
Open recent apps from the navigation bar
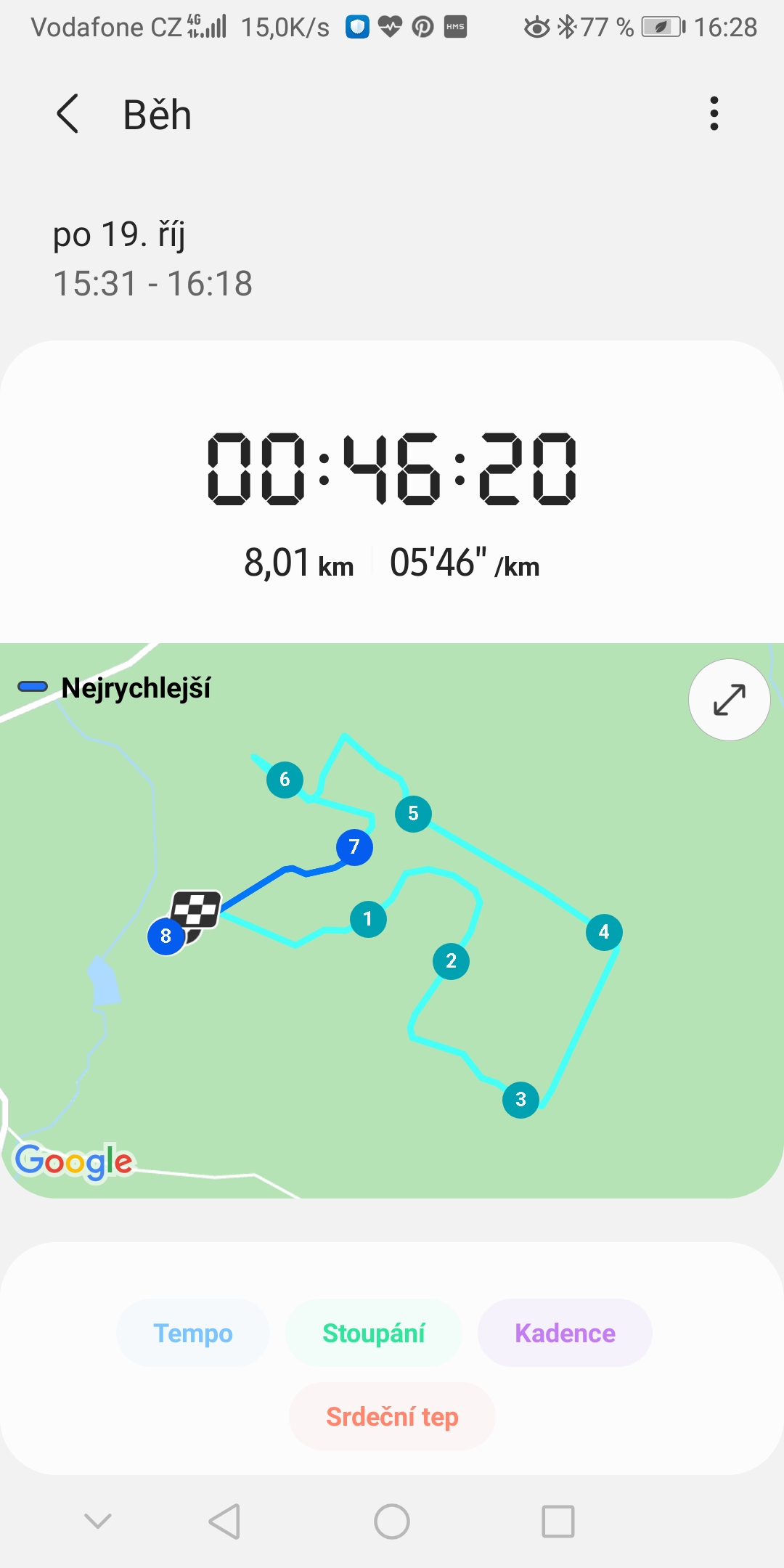[558, 1521]
